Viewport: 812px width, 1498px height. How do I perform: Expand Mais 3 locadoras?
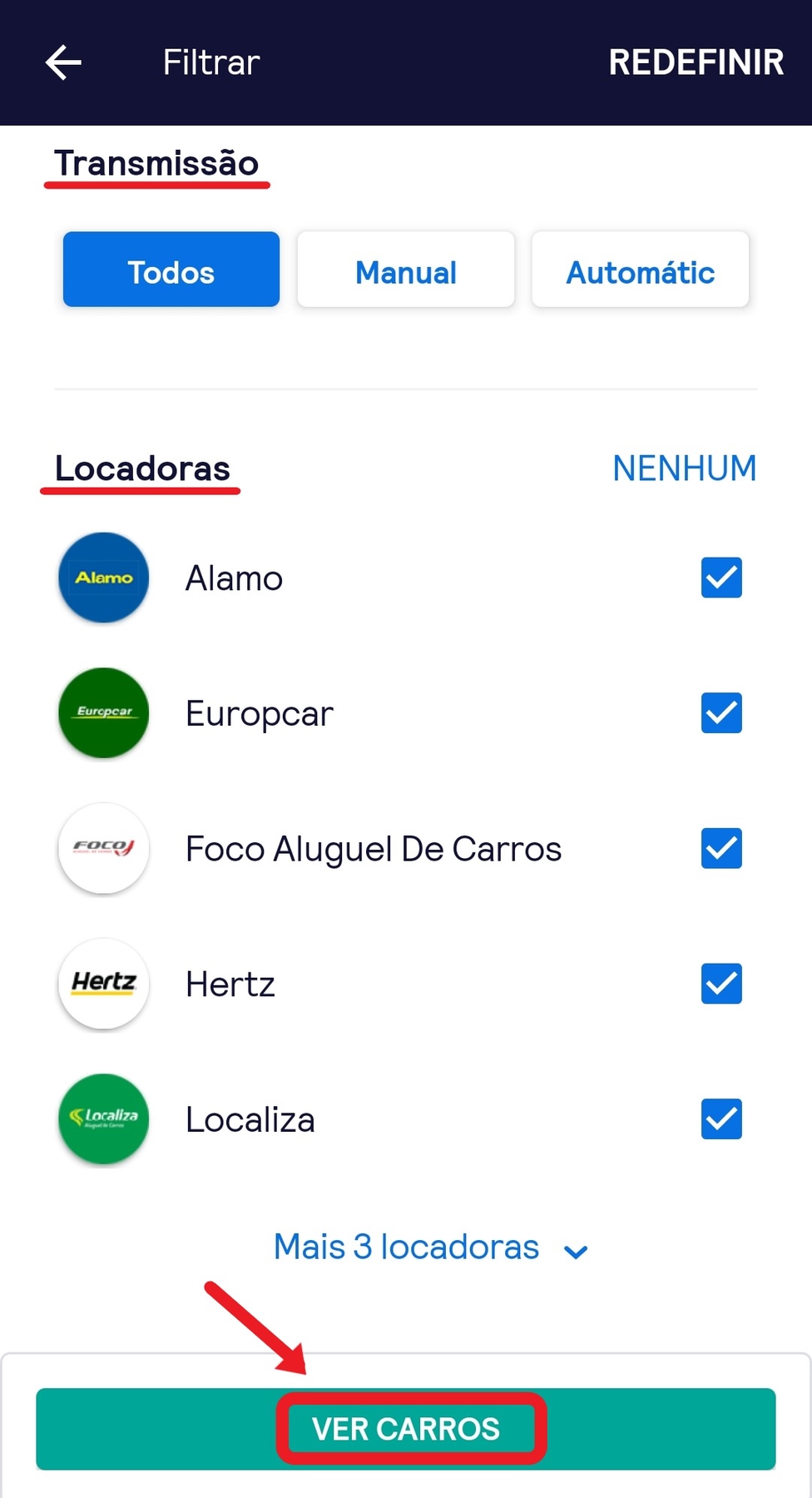pos(431,1248)
